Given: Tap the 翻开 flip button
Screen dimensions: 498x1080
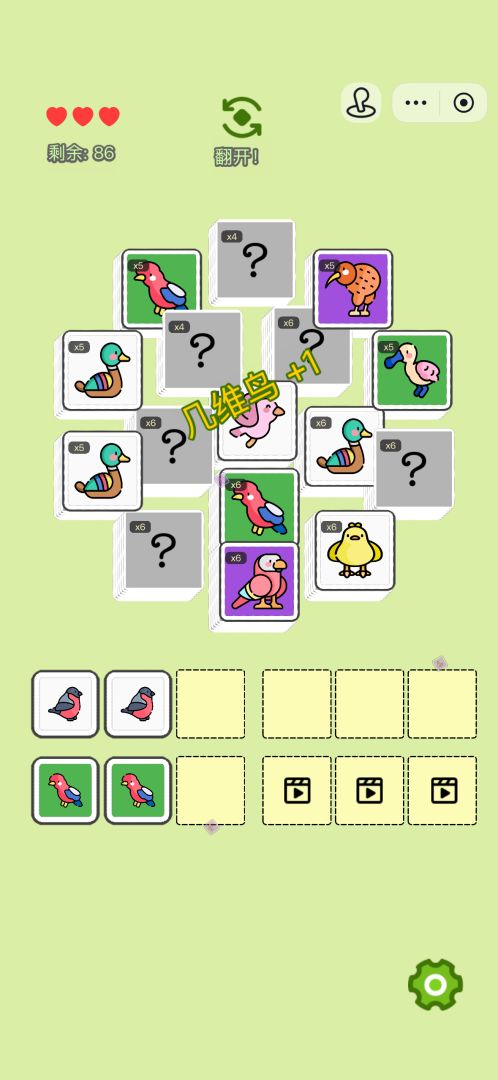Looking at the screenshot, I should [x=241, y=131].
